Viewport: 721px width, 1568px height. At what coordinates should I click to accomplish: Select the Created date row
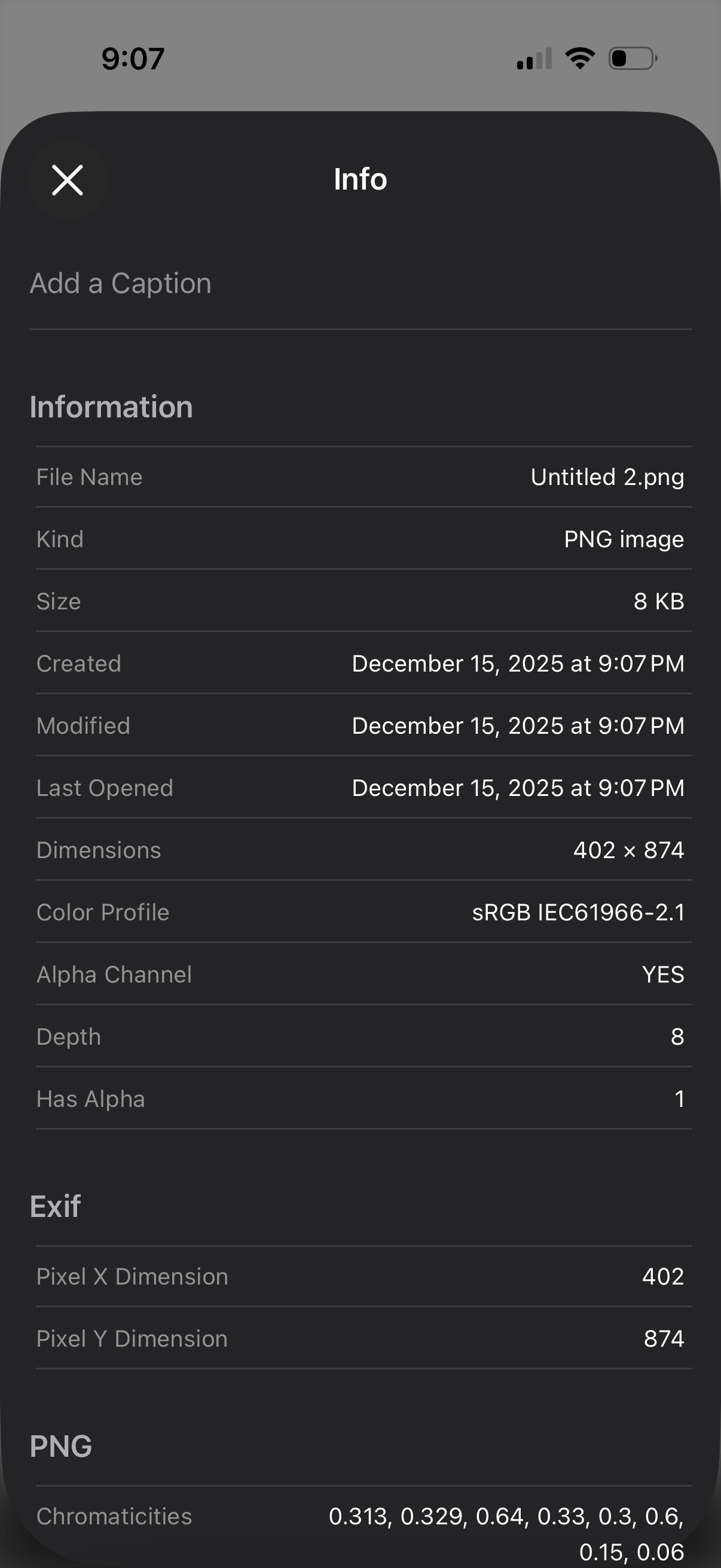360,663
